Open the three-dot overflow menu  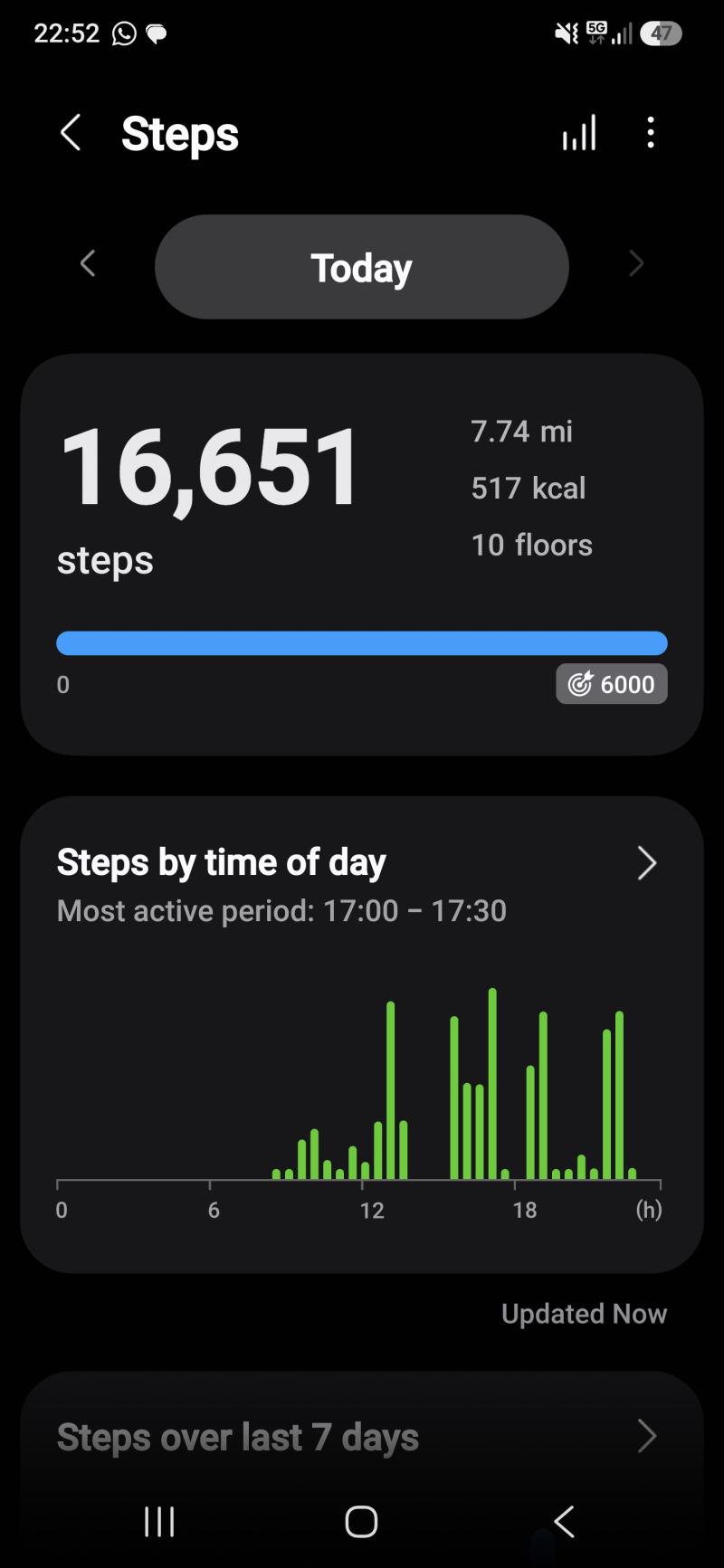tap(651, 133)
